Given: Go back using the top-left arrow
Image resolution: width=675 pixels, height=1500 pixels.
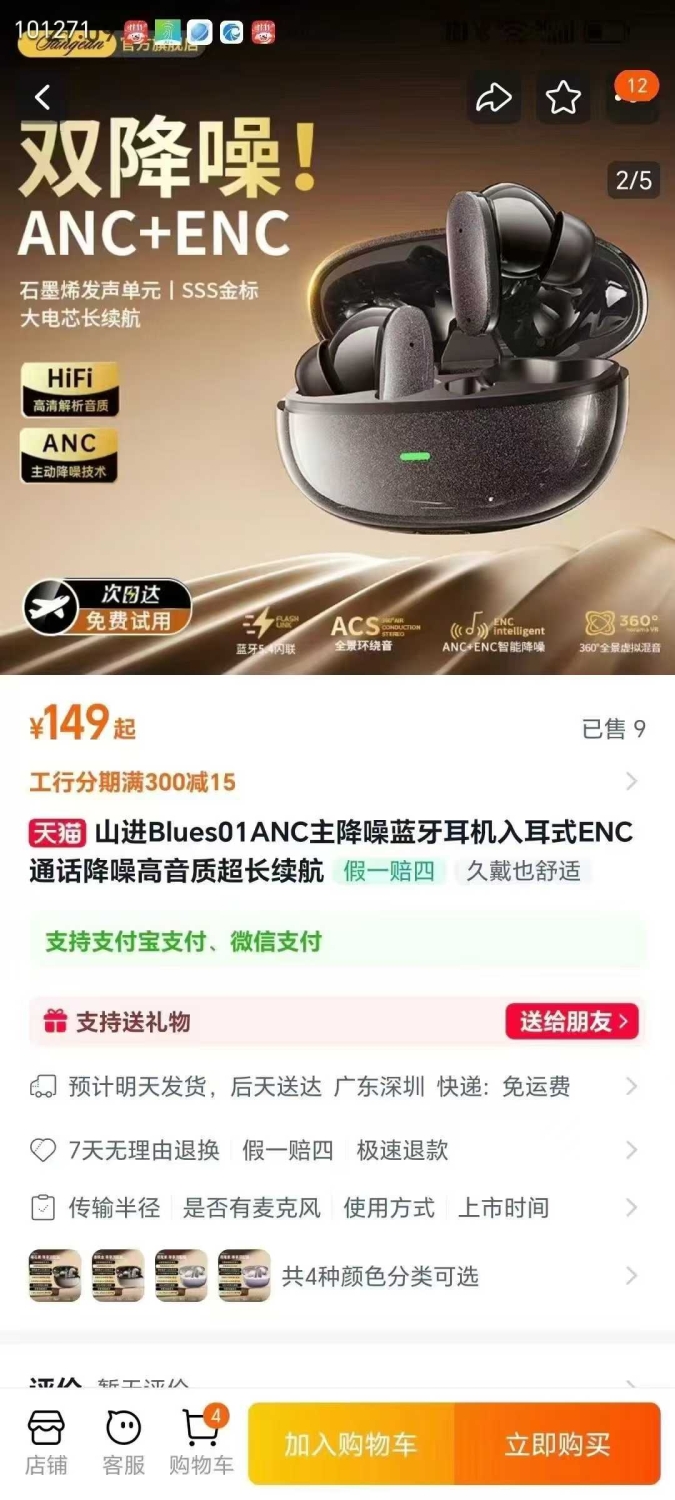Looking at the screenshot, I should pyautogui.click(x=42, y=97).
